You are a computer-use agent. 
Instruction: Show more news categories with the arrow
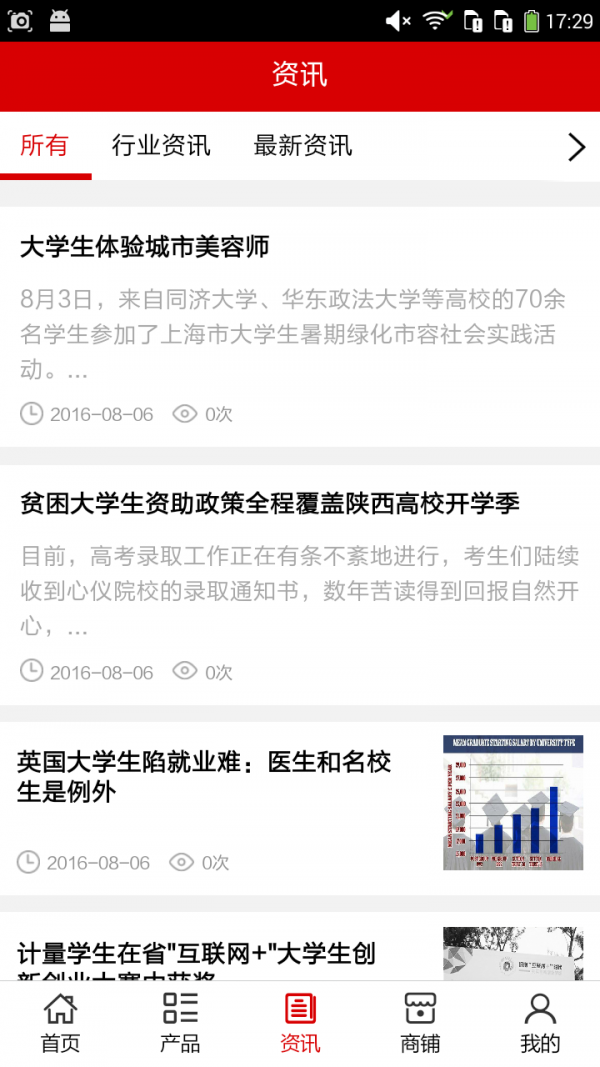tap(576, 148)
